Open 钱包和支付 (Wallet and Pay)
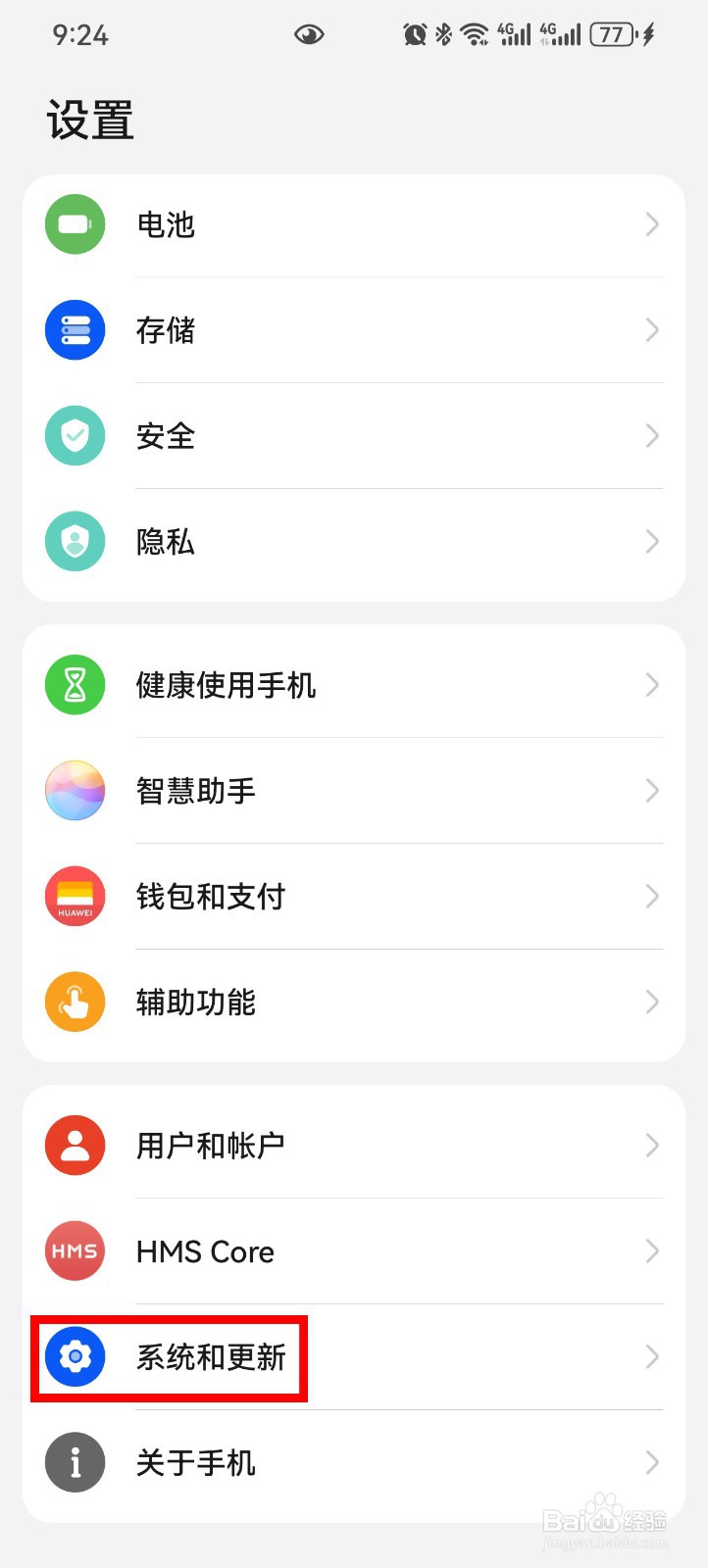The image size is (708, 1568). (x=353, y=897)
